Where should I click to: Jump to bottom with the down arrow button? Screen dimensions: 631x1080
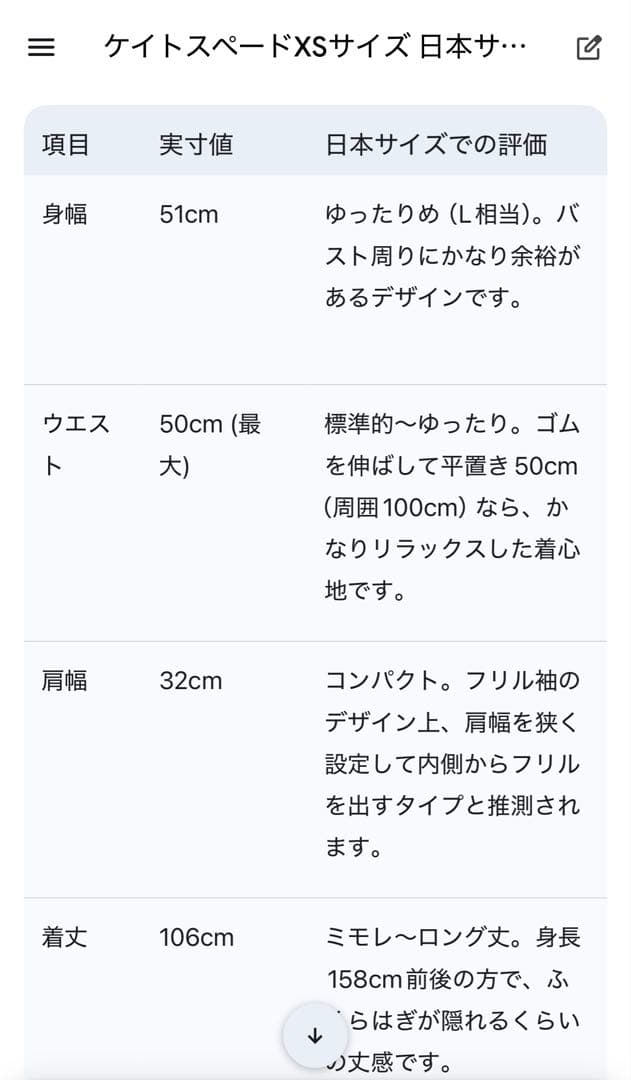click(x=315, y=1036)
